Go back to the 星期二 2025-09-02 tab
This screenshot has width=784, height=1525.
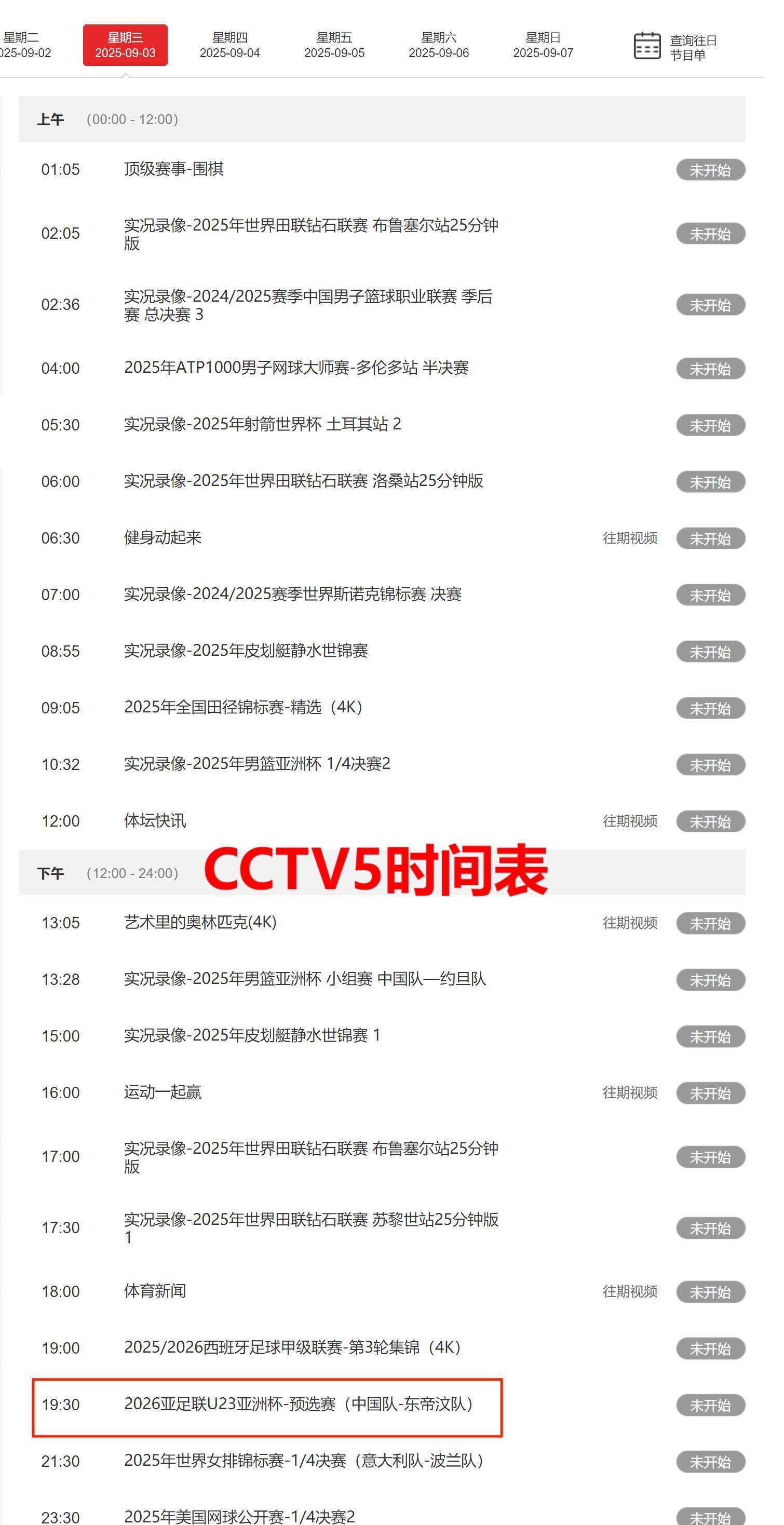coord(24,45)
